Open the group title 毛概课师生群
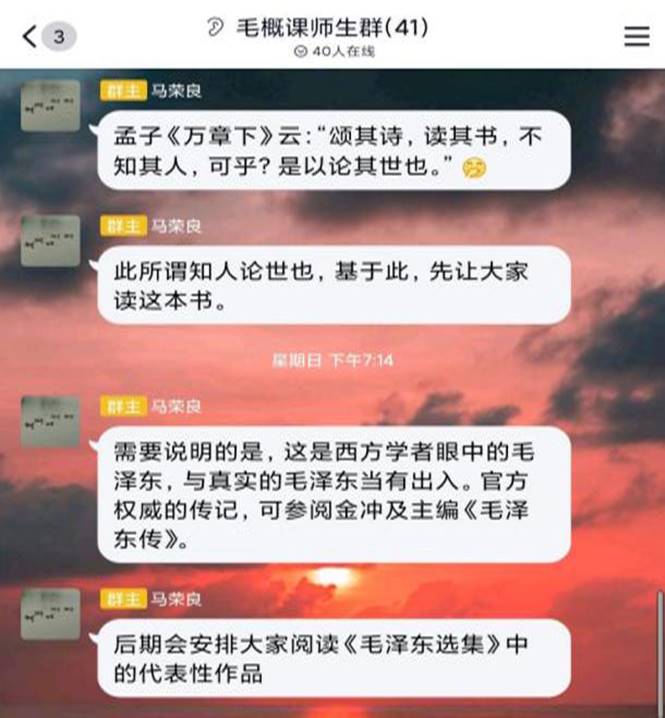This screenshot has height=718, width=665. tap(331, 27)
